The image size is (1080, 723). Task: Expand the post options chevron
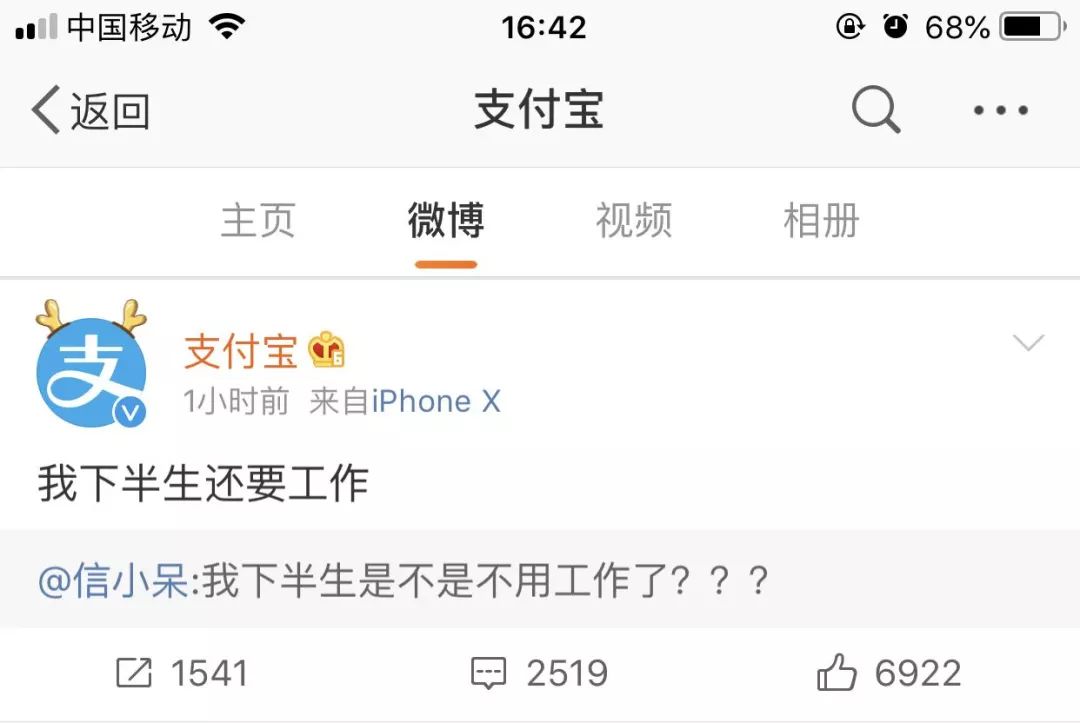(1028, 344)
